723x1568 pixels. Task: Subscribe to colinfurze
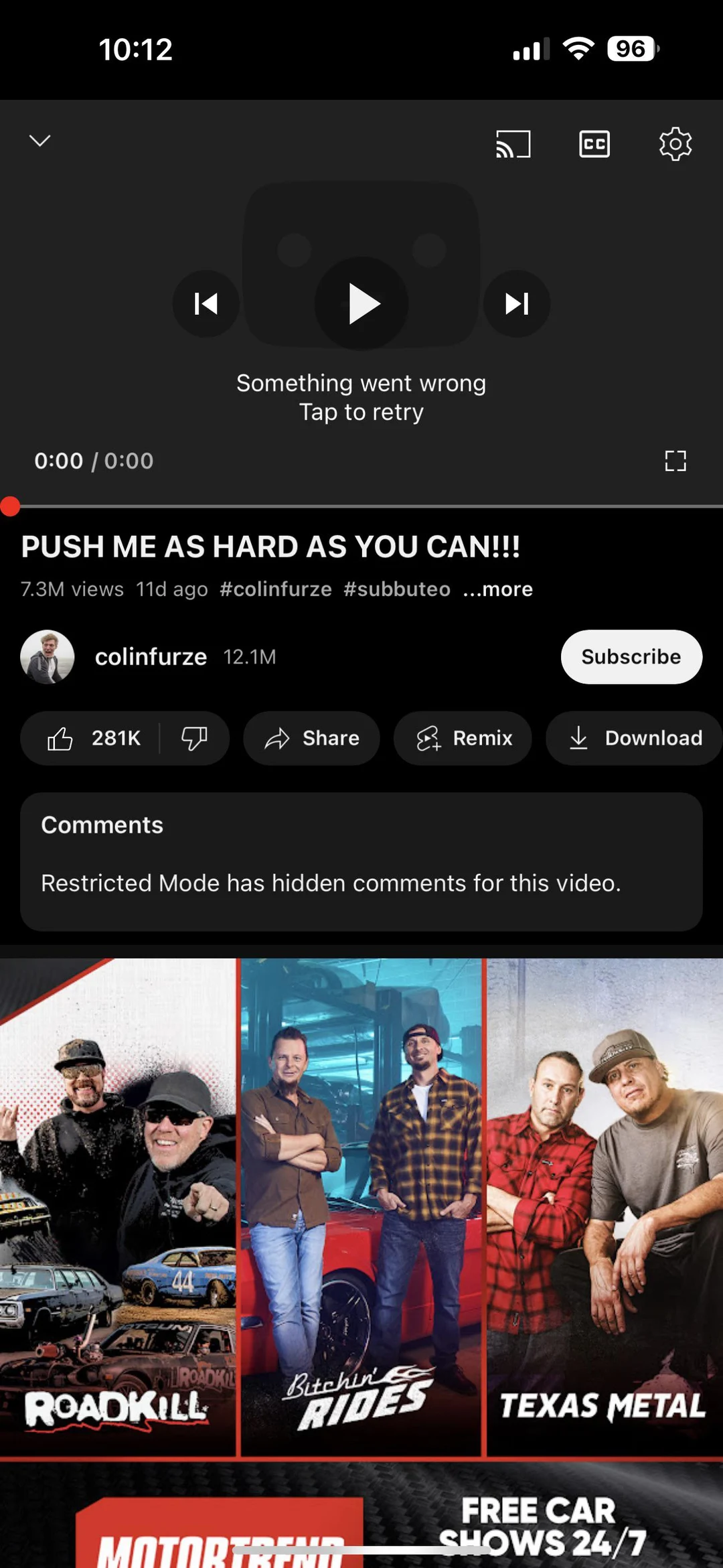coord(631,657)
